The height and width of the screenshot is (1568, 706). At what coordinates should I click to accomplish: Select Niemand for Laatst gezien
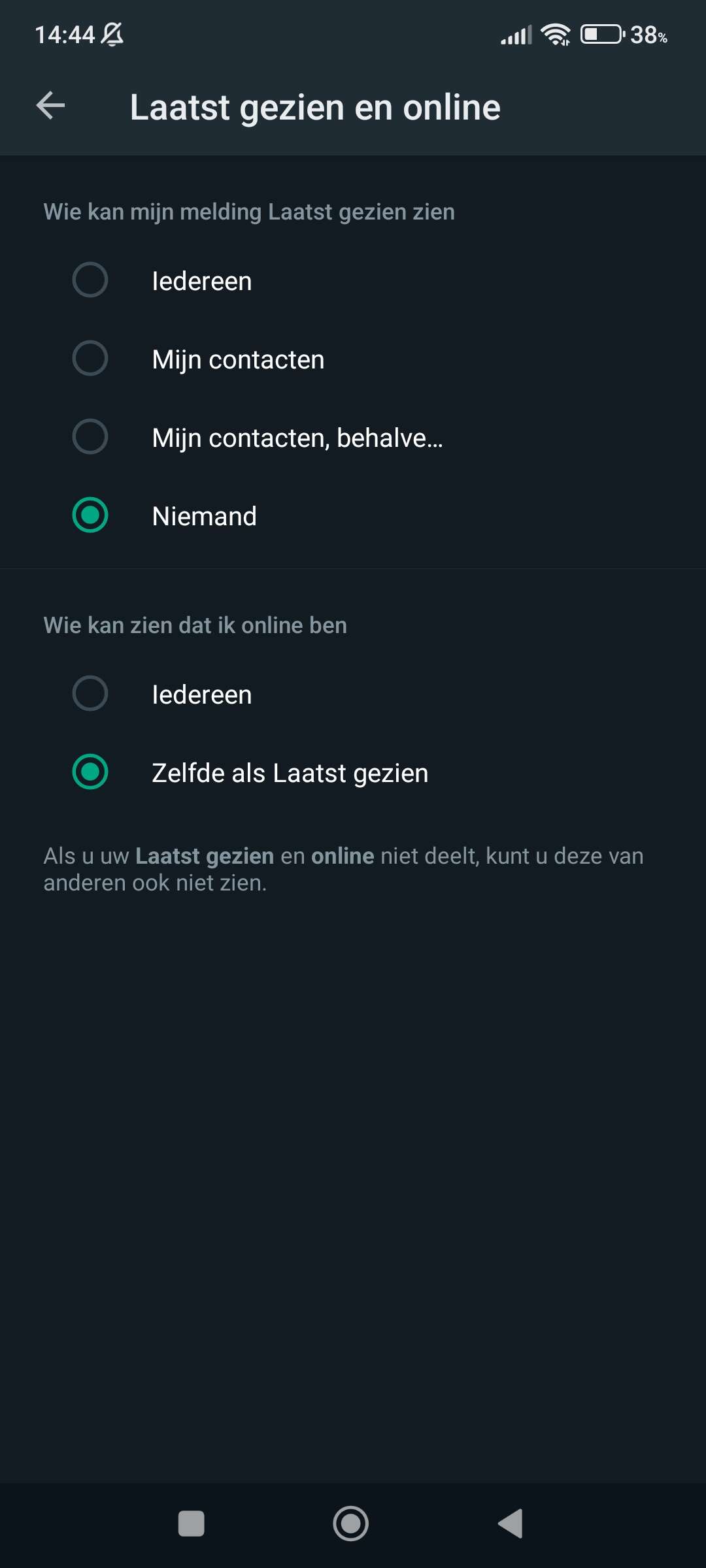coord(353,515)
